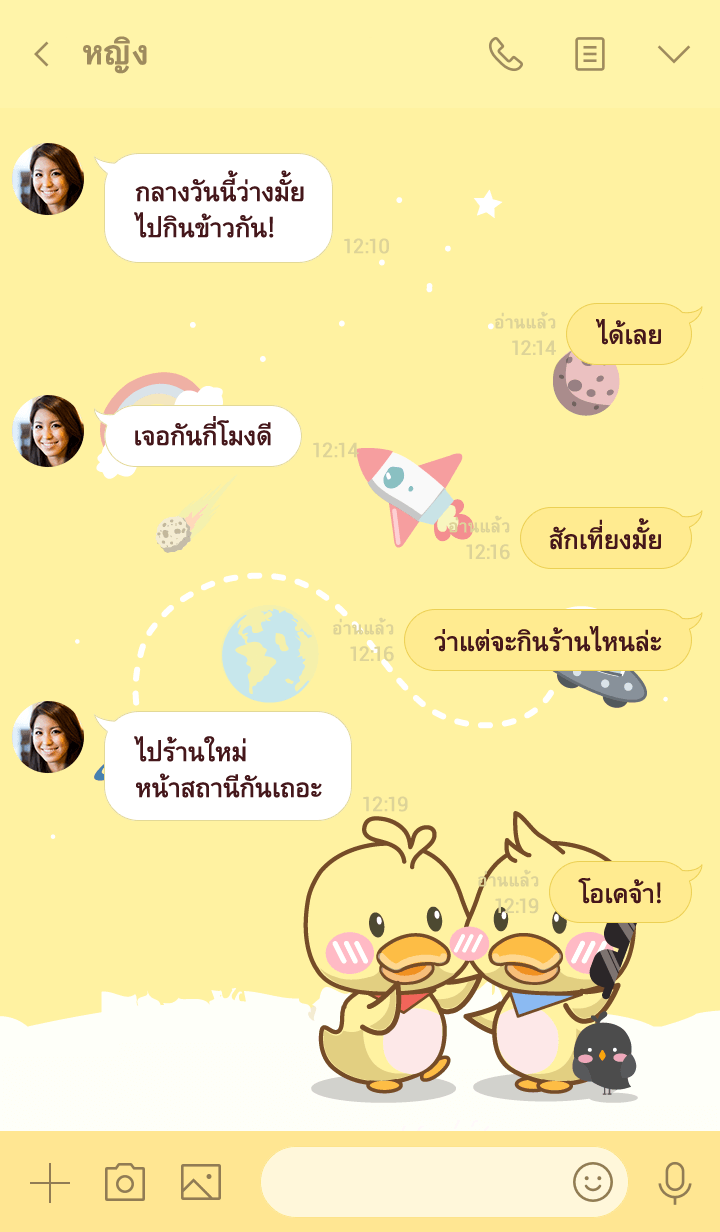Open the gallery image picker
The image size is (720, 1232).
coord(200,1183)
